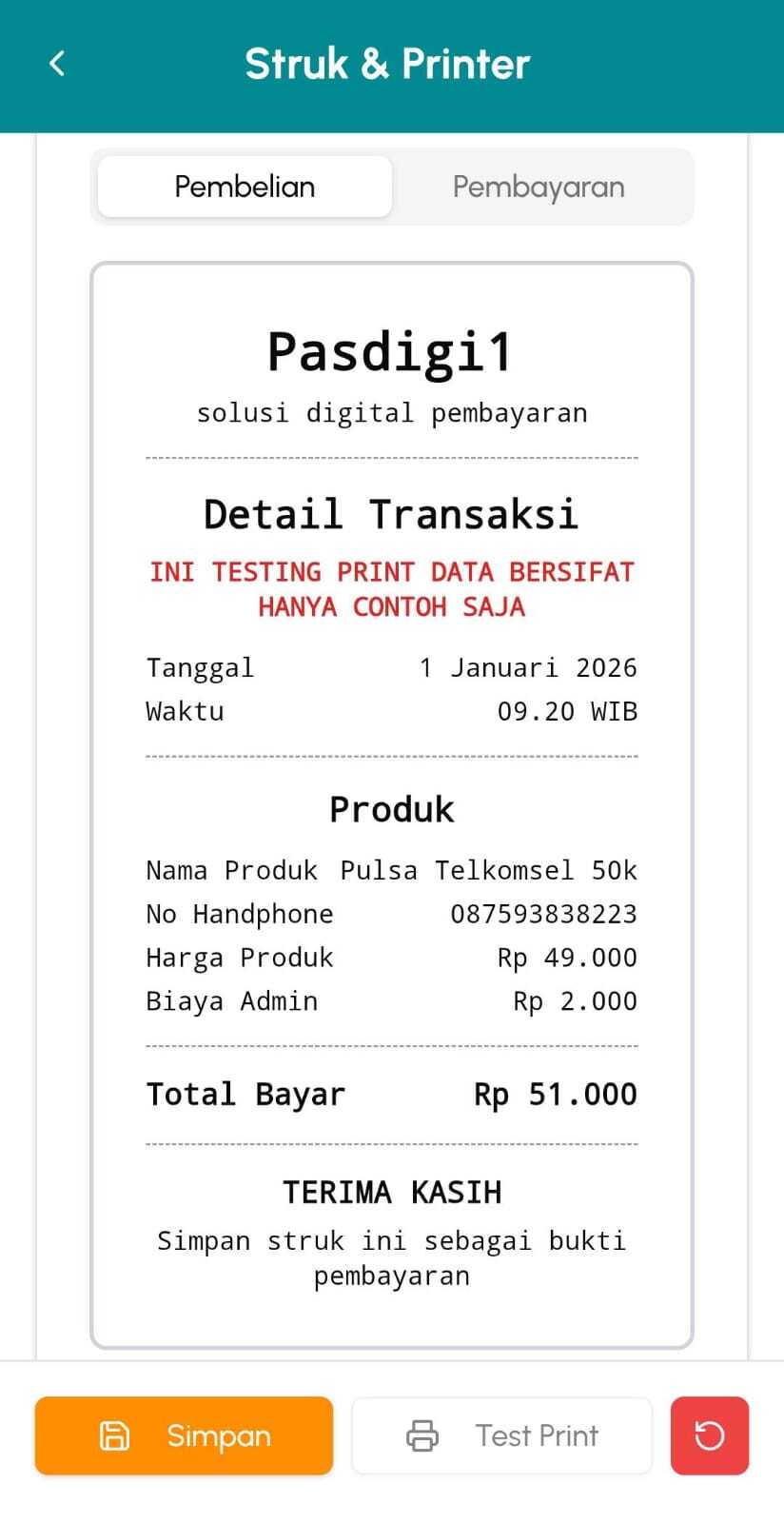Switch to the Pembayaran tab
Viewport: 784px width, 1523px height.
[x=539, y=187]
